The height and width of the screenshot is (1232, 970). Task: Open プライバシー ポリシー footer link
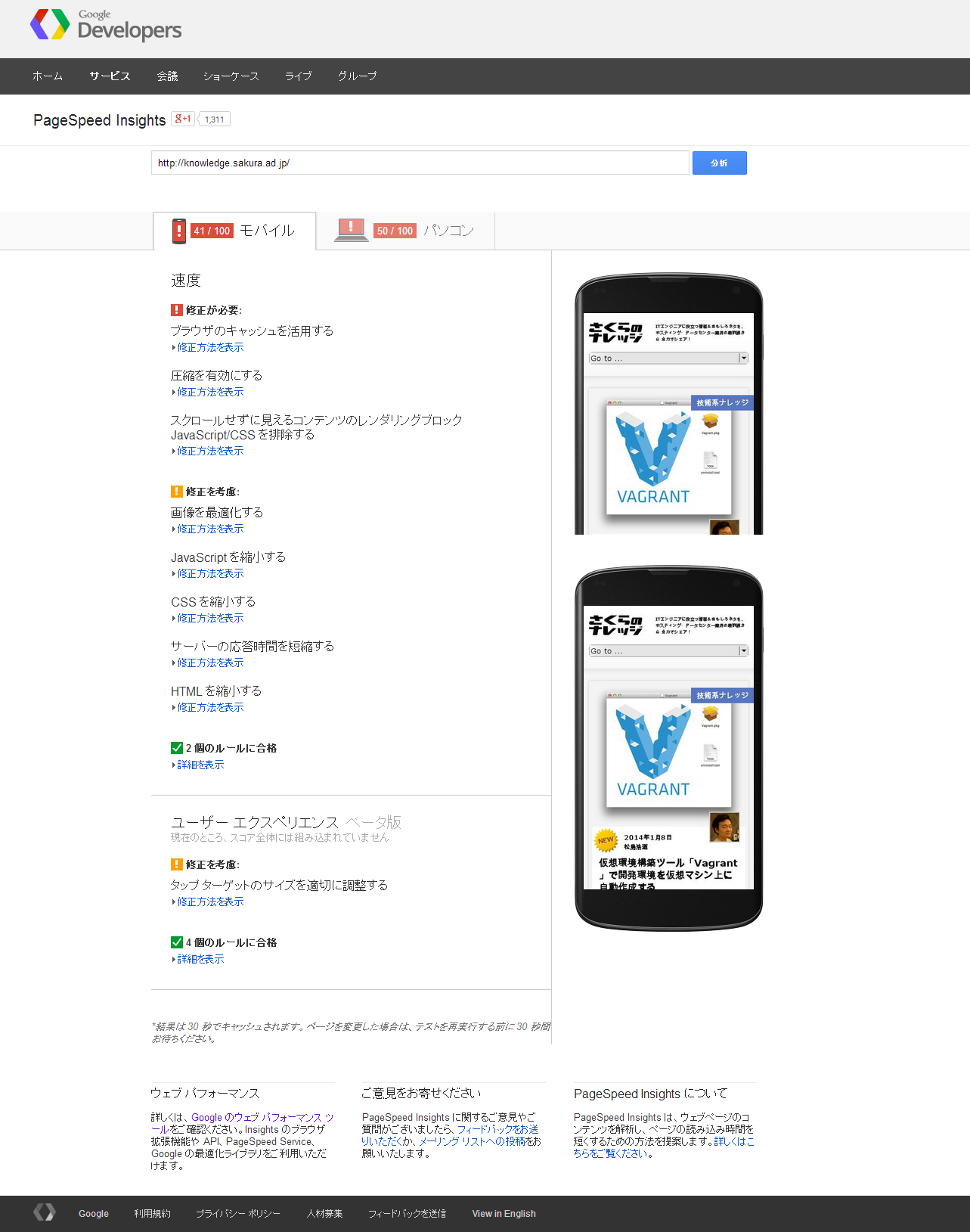pyautogui.click(x=237, y=1214)
